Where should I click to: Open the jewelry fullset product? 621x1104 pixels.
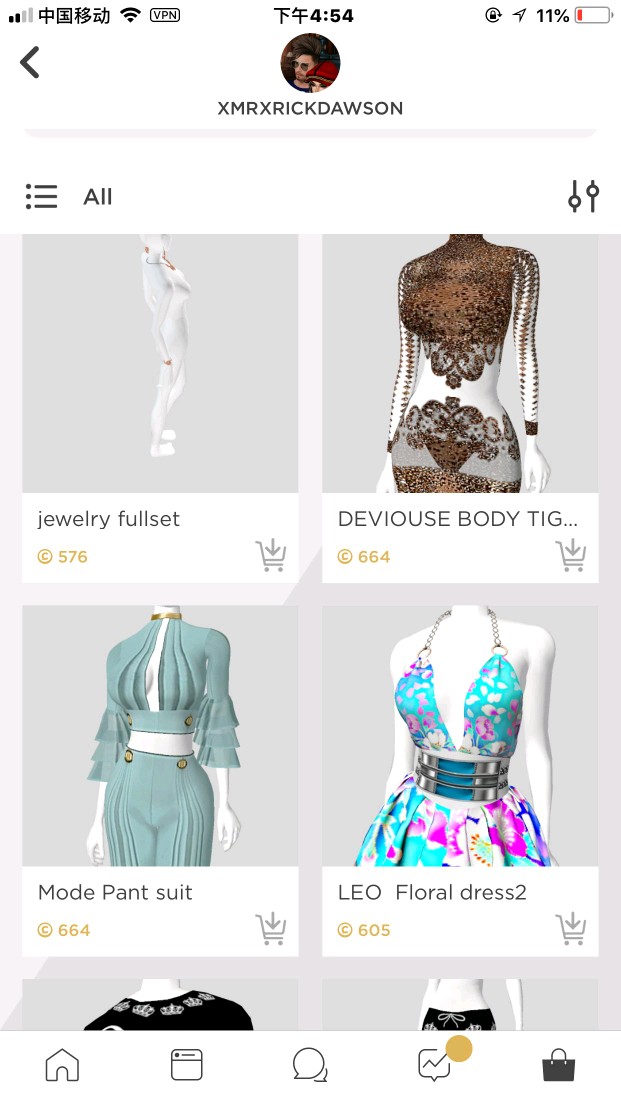tap(160, 364)
